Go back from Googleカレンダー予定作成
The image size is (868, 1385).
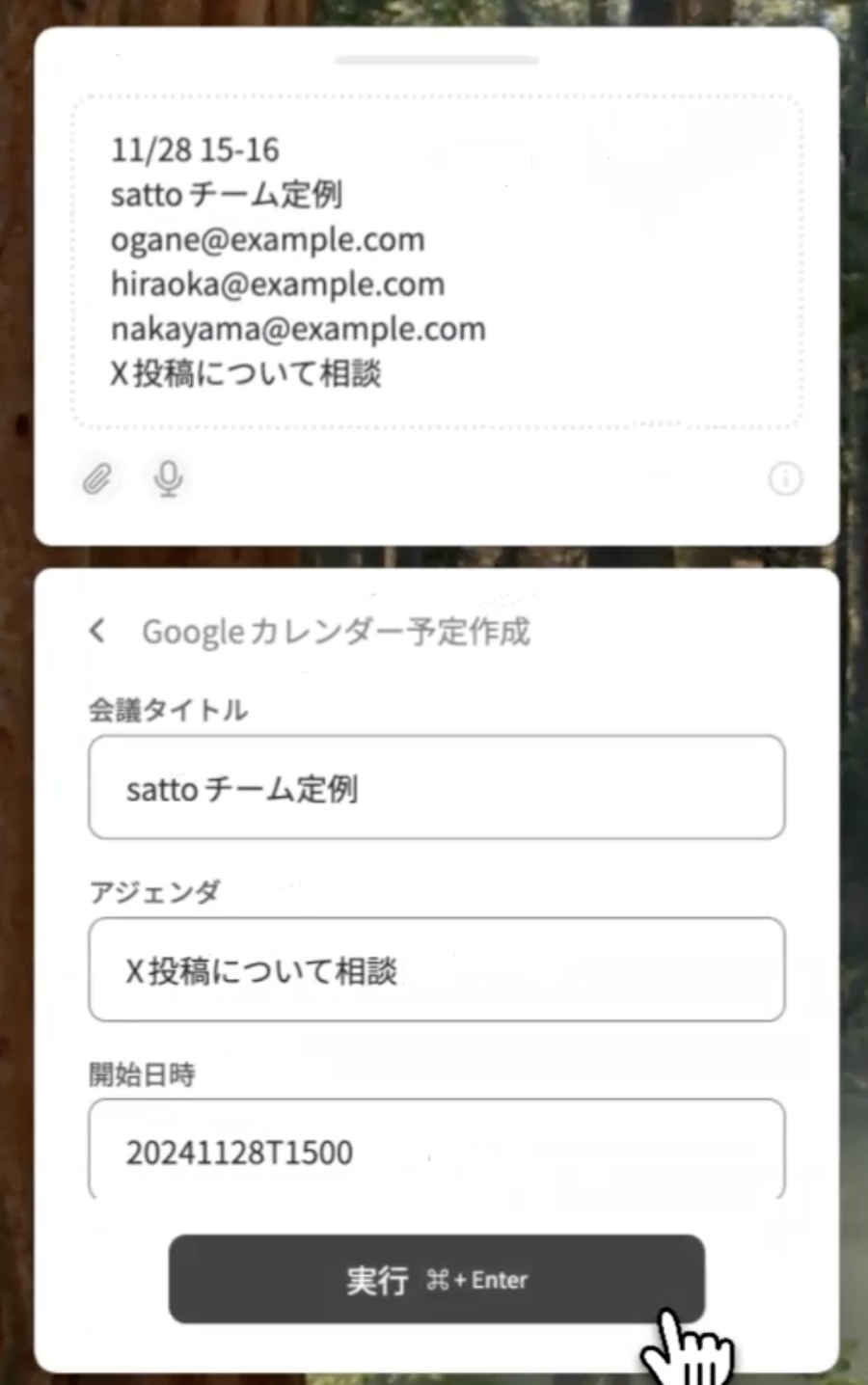point(96,632)
